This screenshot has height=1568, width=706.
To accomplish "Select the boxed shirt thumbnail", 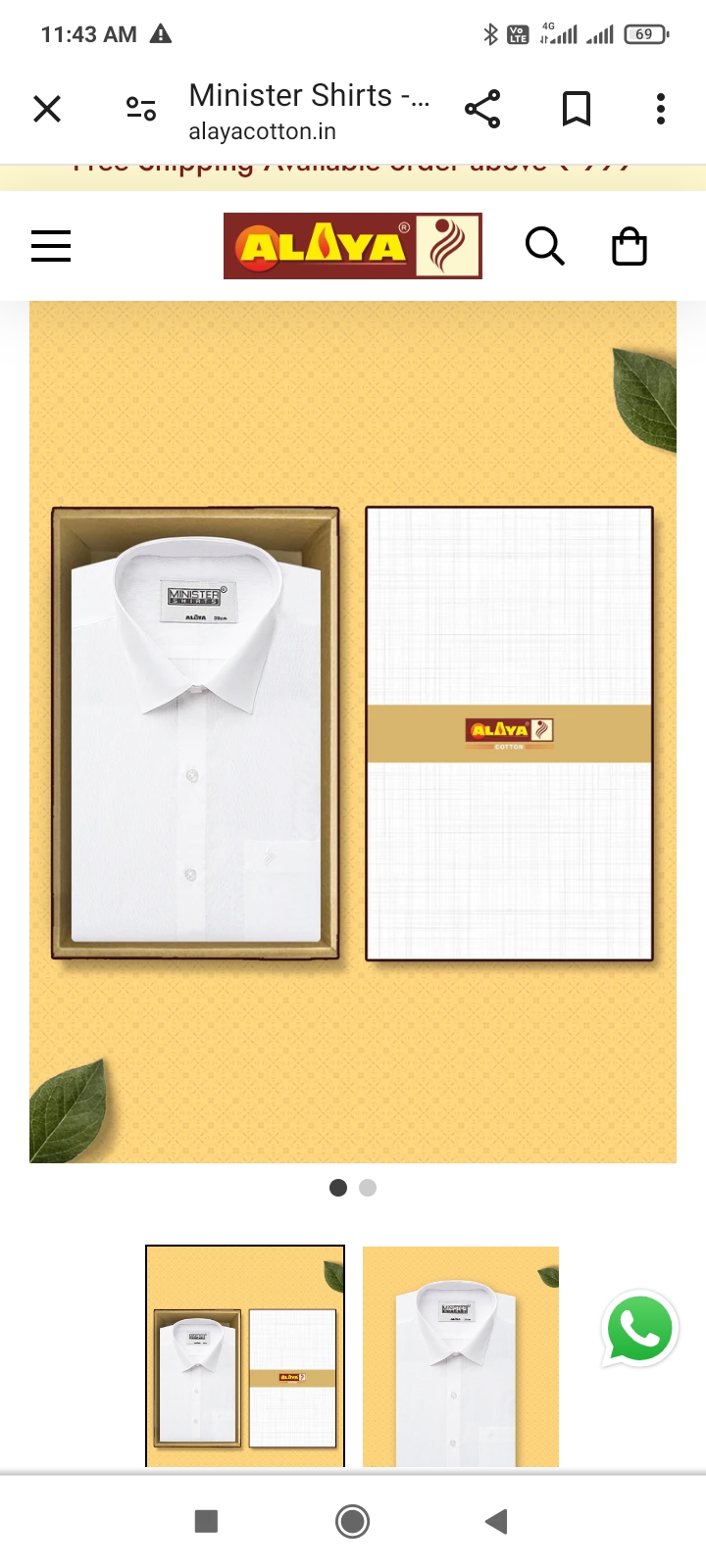I will pyautogui.click(x=245, y=1356).
